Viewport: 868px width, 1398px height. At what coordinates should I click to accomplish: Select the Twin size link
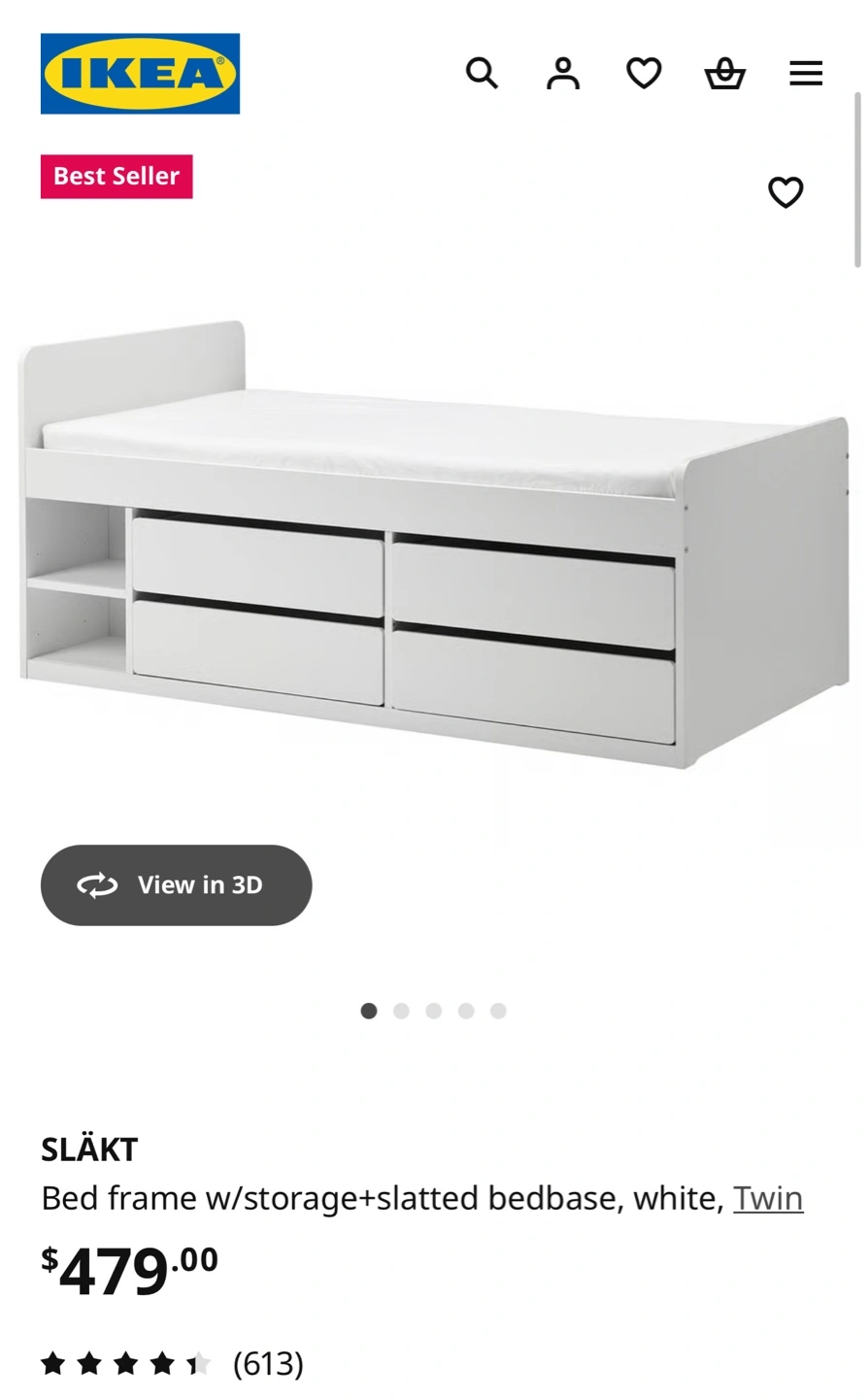click(x=767, y=1198)
